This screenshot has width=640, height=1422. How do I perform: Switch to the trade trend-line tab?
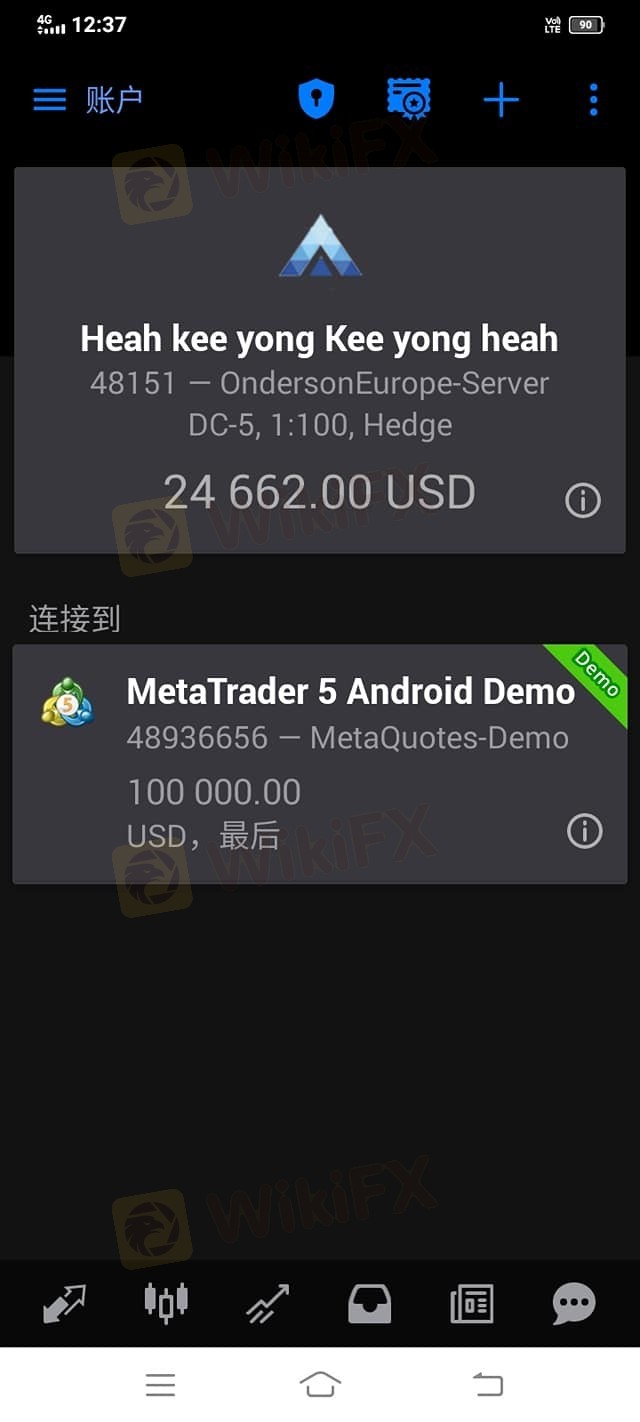click(x=268, y=1303)
